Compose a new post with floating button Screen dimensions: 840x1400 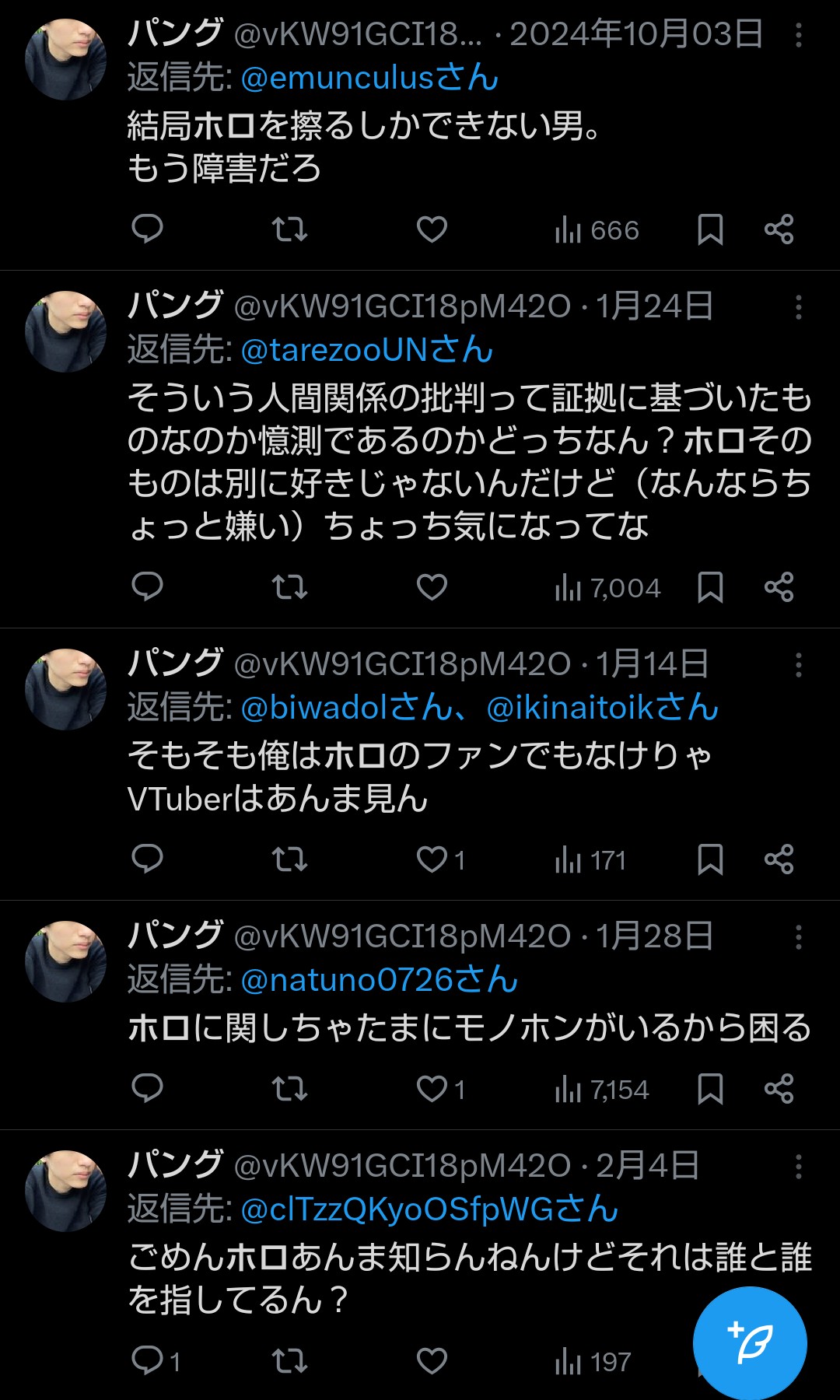coord(749,1342)
